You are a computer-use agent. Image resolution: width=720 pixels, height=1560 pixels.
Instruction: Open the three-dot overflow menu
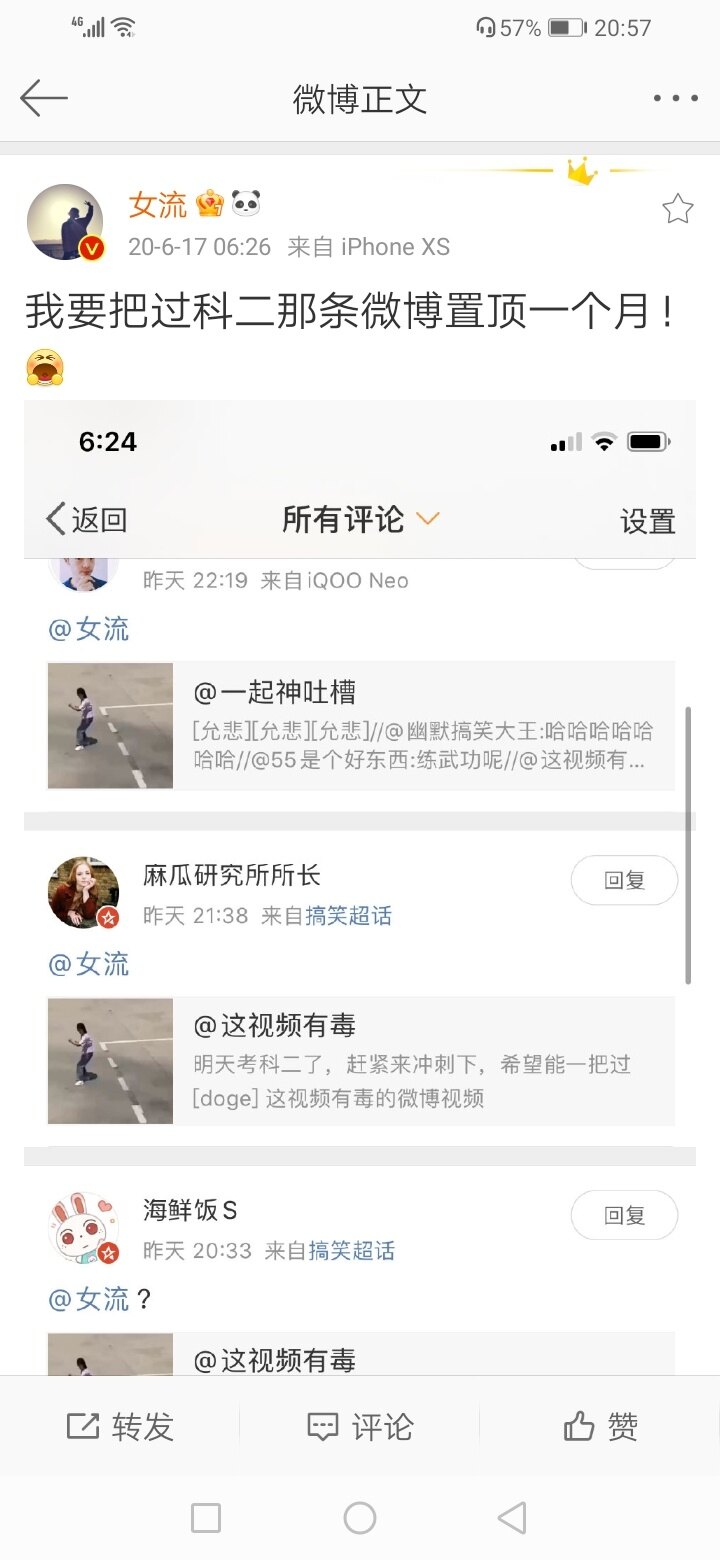click(x=675, y=98)
